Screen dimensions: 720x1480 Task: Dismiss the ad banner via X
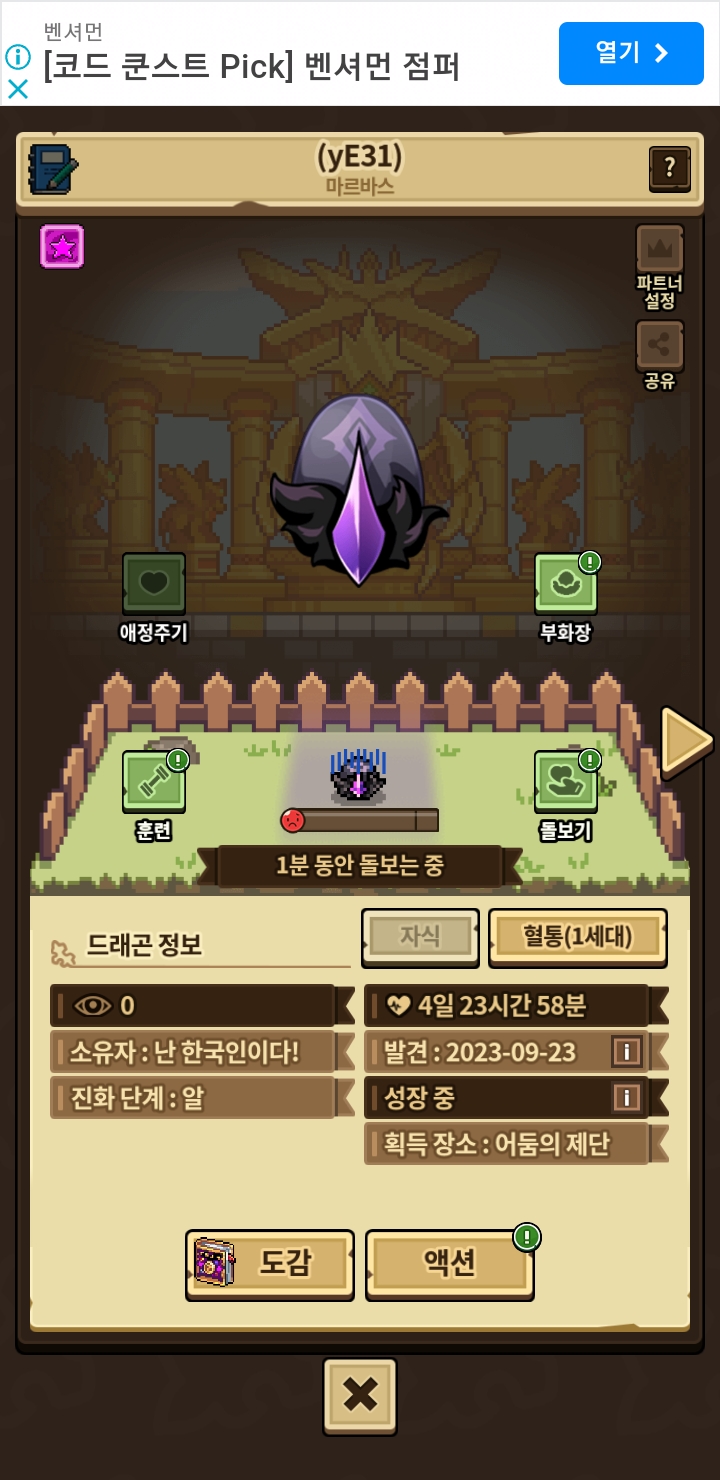(x=18, y=89)
